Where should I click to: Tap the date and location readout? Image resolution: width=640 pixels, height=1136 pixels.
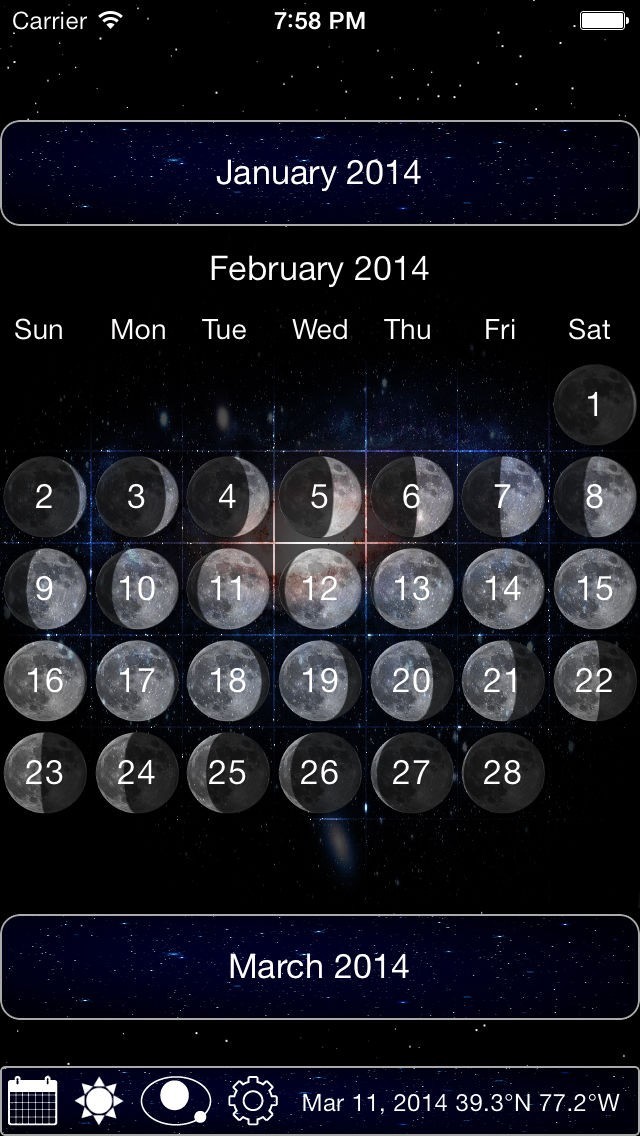click(x=460, y=1102)
